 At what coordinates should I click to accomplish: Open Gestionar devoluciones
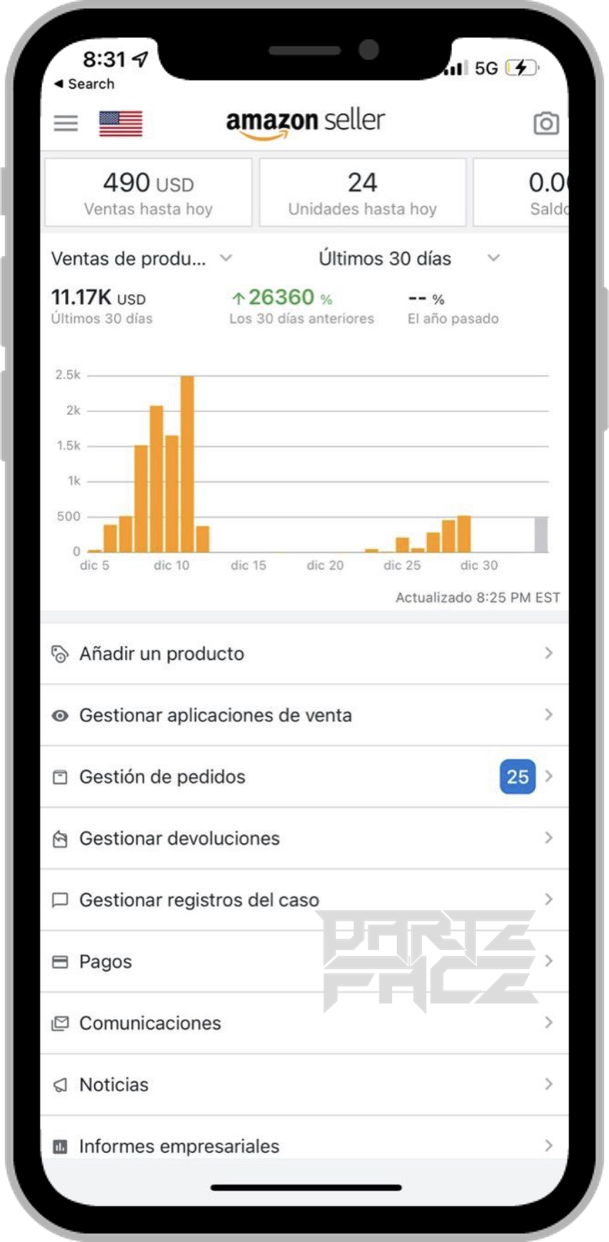(304, 838)
